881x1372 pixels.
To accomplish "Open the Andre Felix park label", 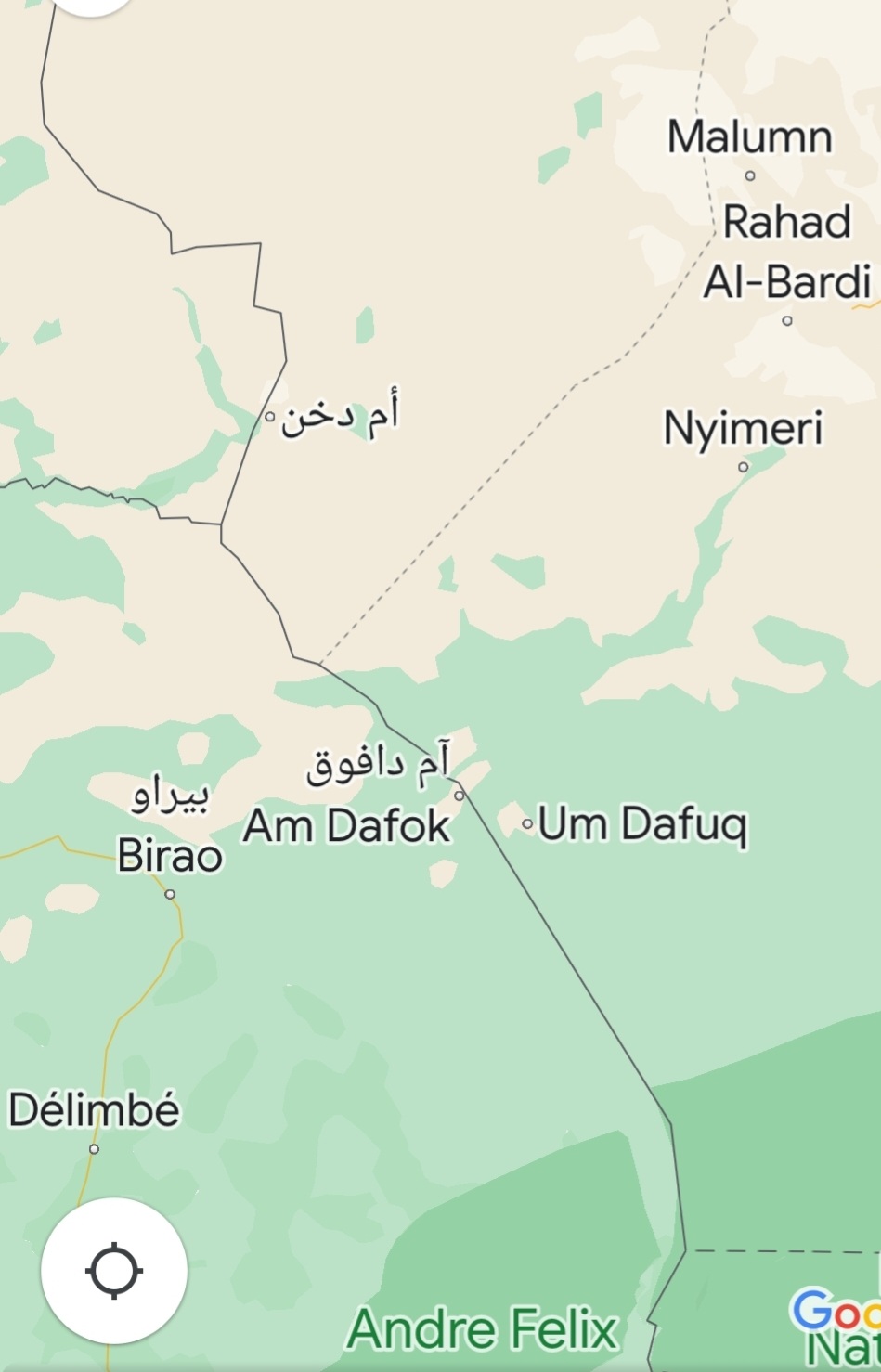I will pyautogui.click(x=483, y=1329).
